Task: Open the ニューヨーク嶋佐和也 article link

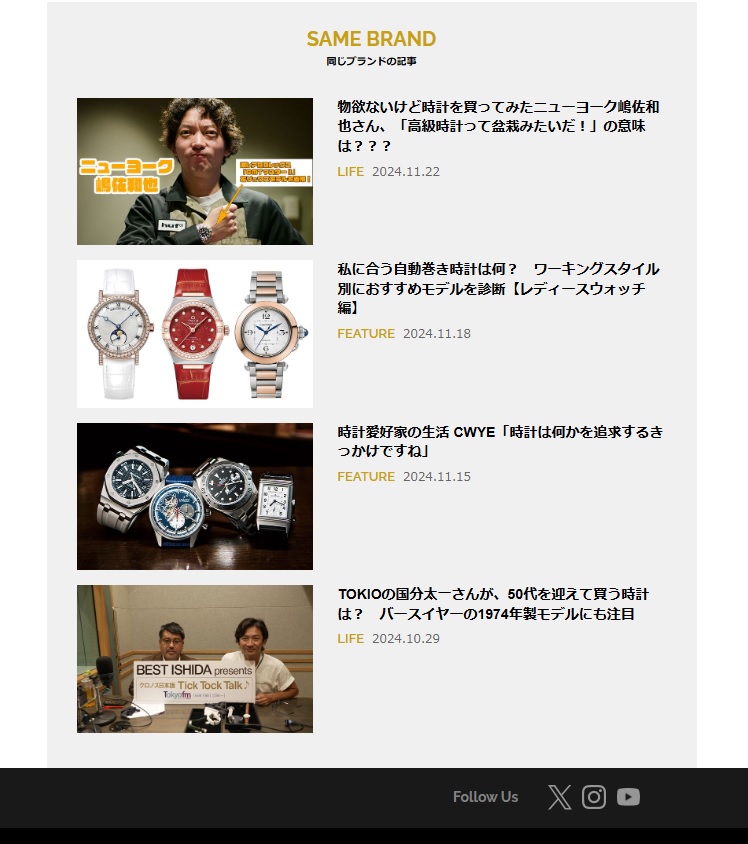Action: click(498, 126)
